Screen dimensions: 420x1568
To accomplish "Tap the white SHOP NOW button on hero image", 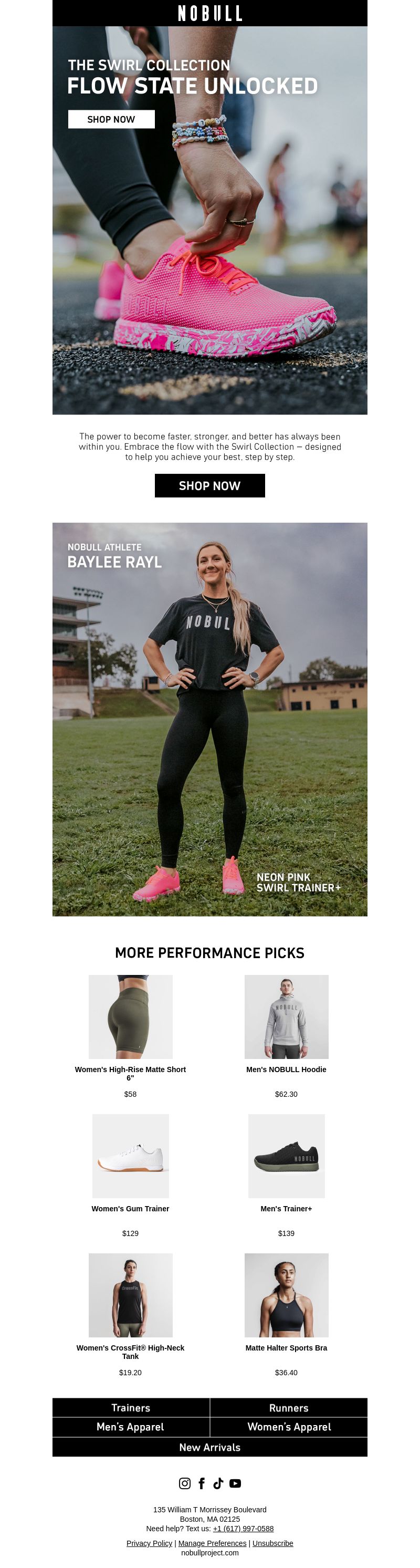I will point(111,119).
